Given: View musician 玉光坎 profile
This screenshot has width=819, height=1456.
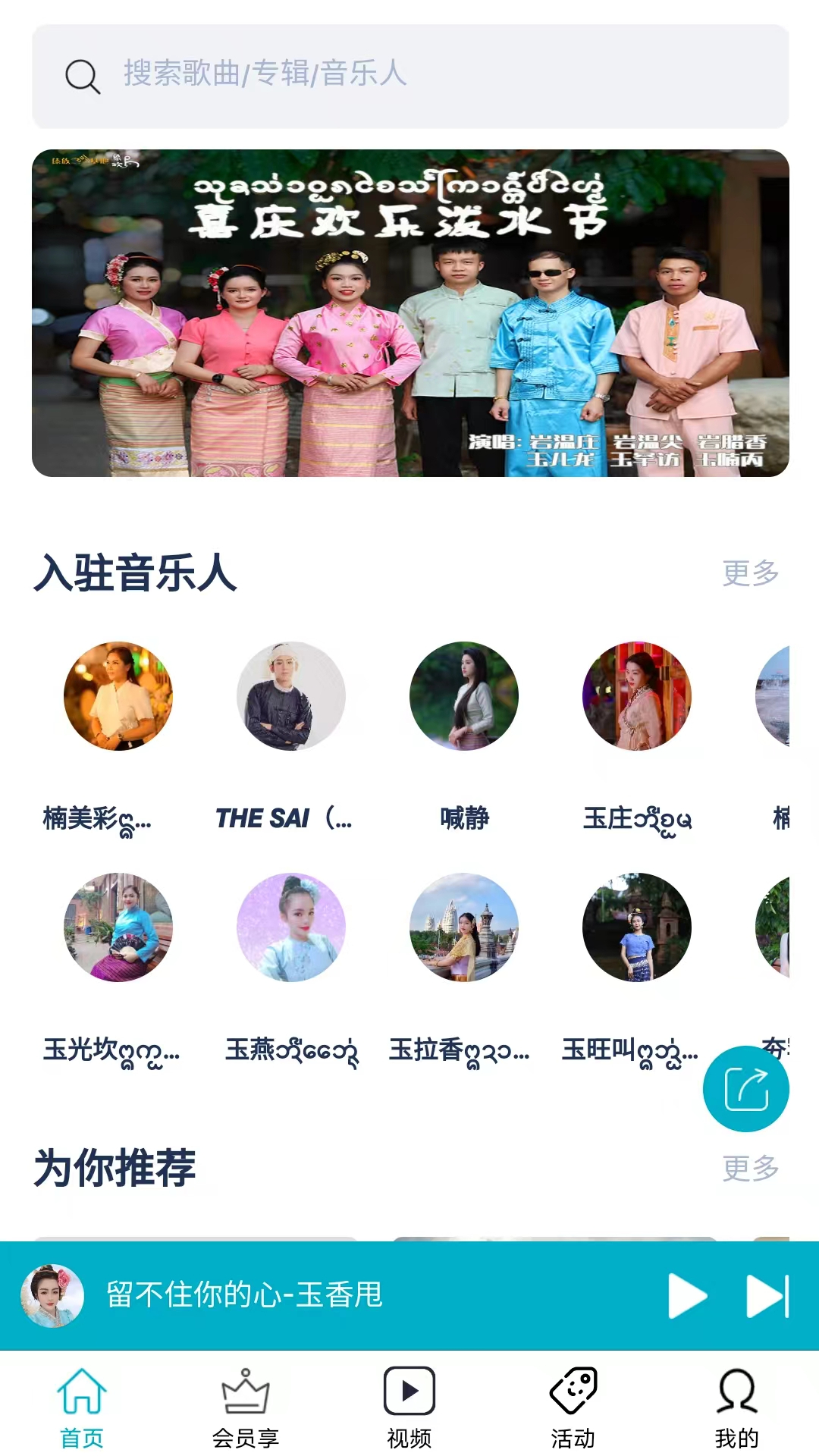Looking at the screenshot, I should click(118, 927).
